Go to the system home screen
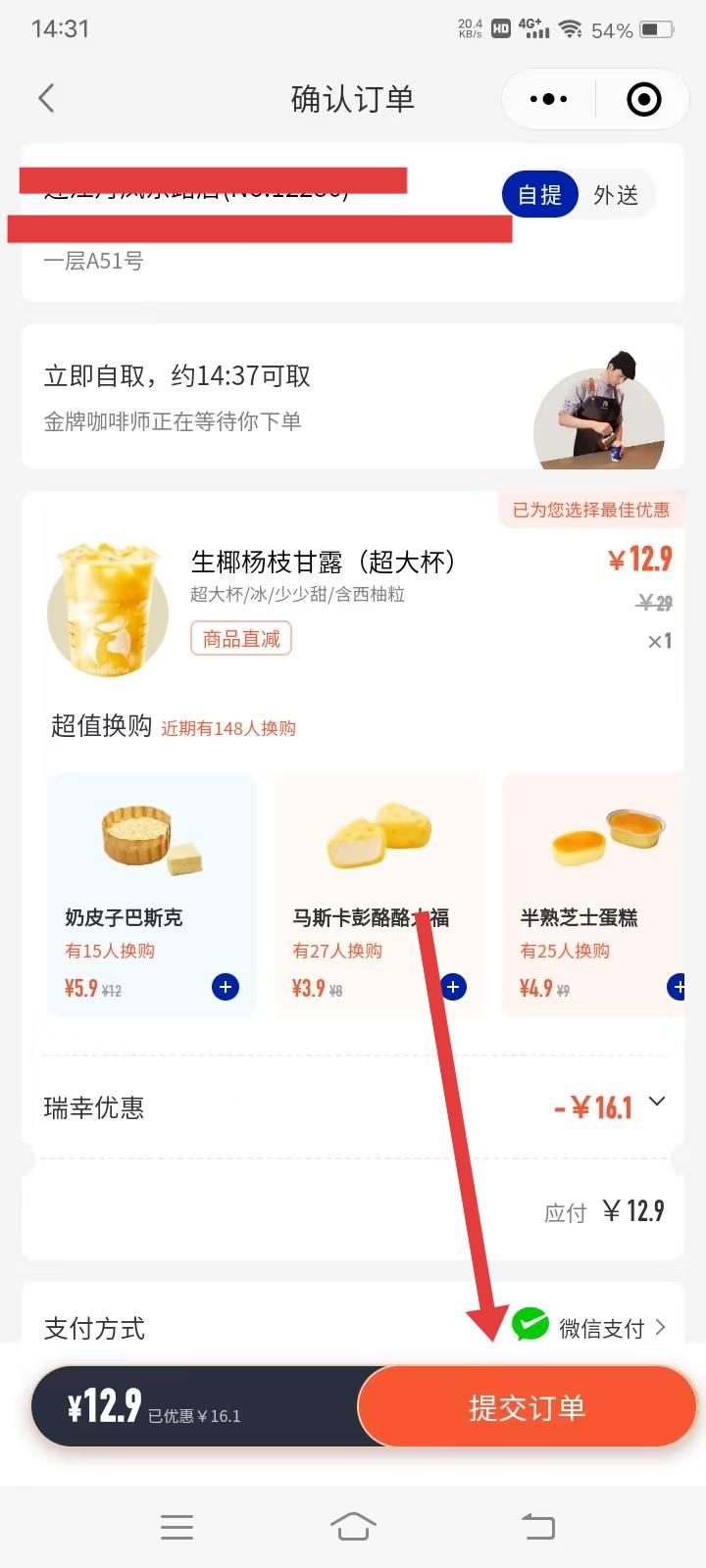 coord(353,1526)
